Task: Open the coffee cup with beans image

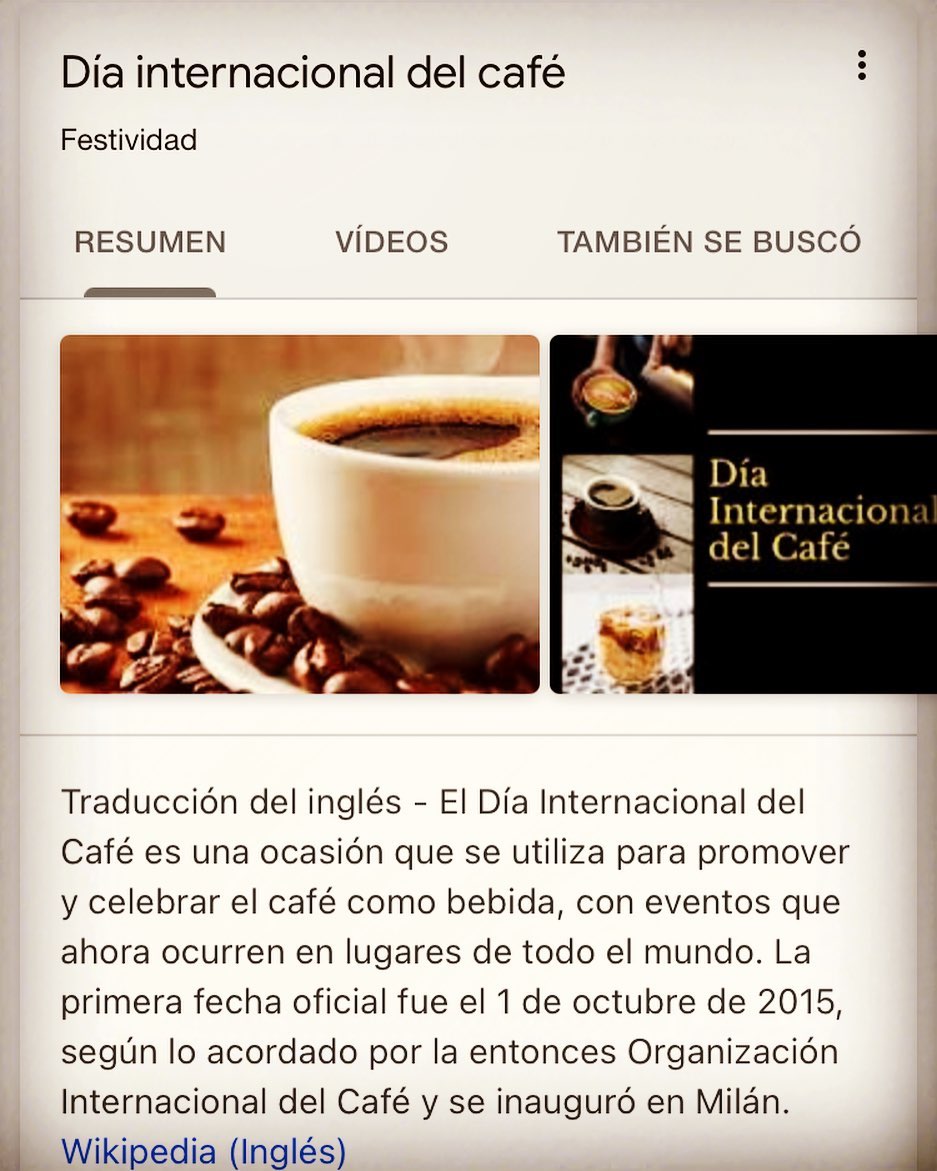Action: click(299, 515)
